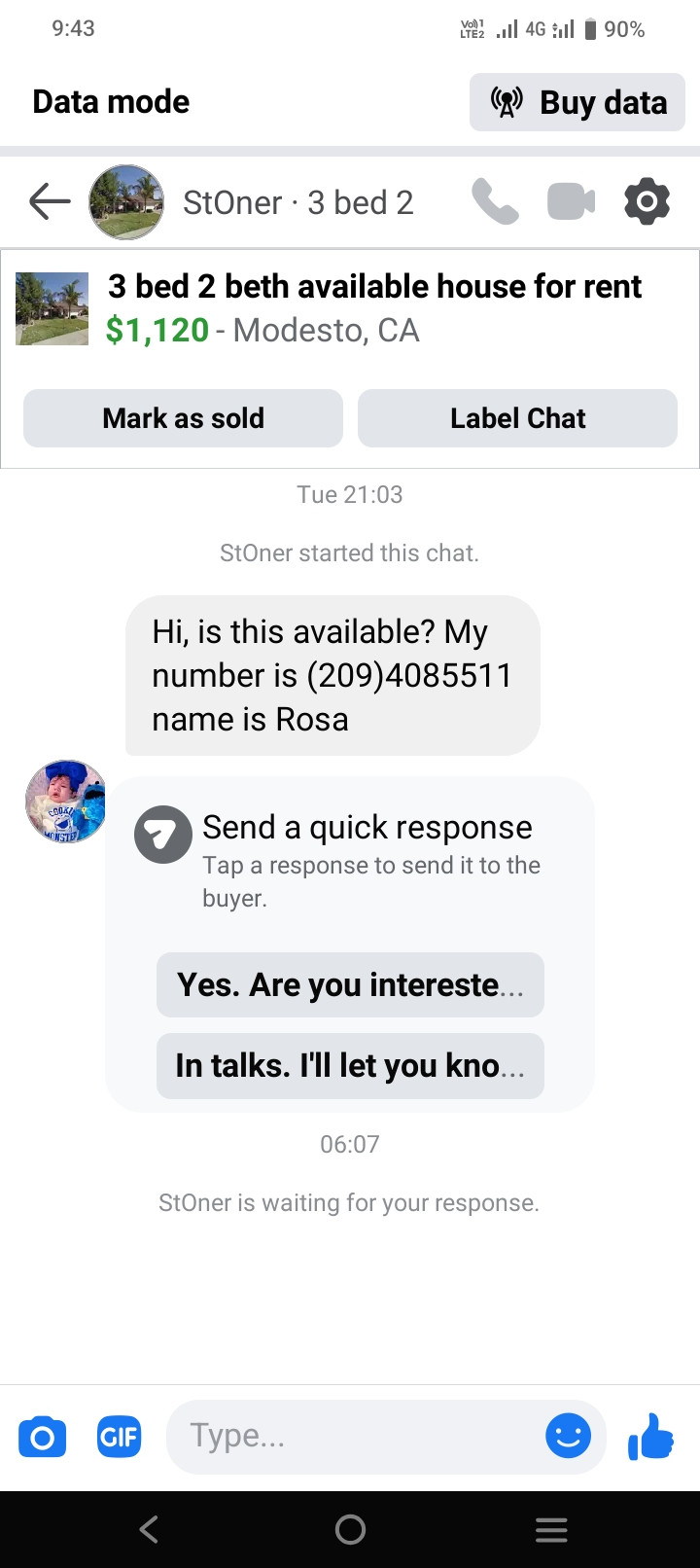Image resolution: width=700 pixels, height=1568 pixels.
Task: Open the camera to send a photo
Action: tap(43, 1437)
